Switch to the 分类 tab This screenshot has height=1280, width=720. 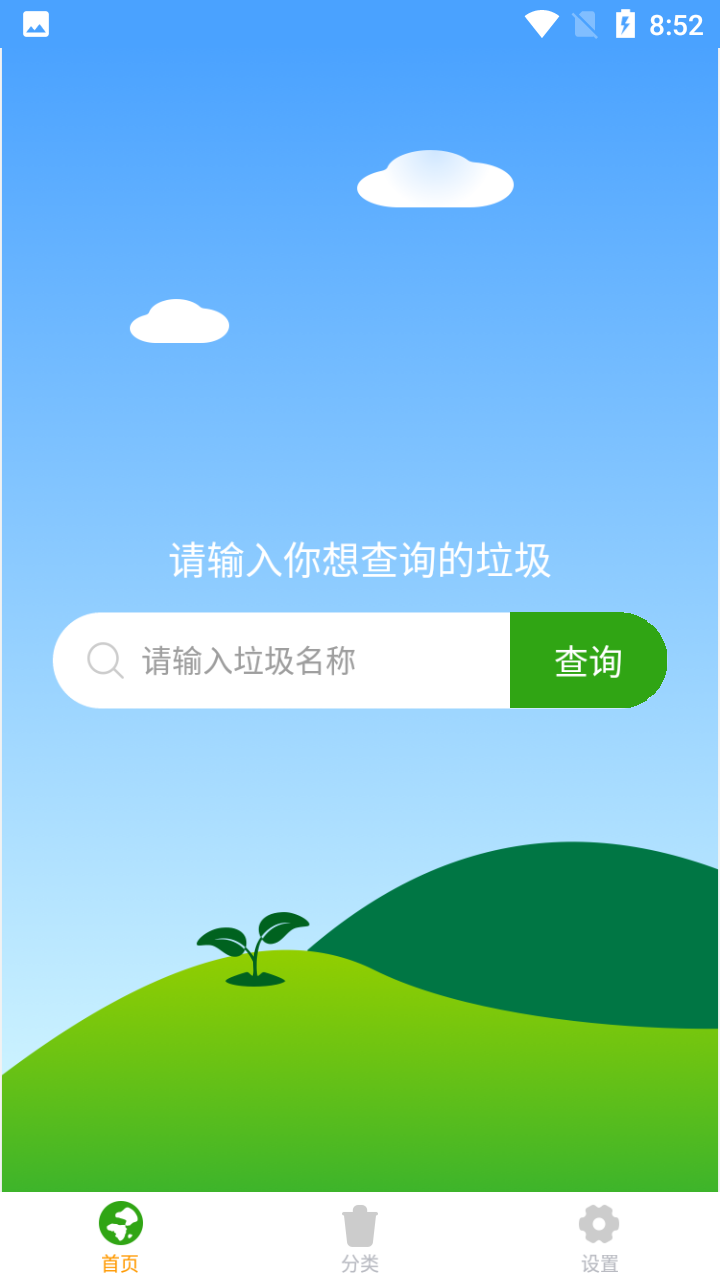coord(359,1263)
